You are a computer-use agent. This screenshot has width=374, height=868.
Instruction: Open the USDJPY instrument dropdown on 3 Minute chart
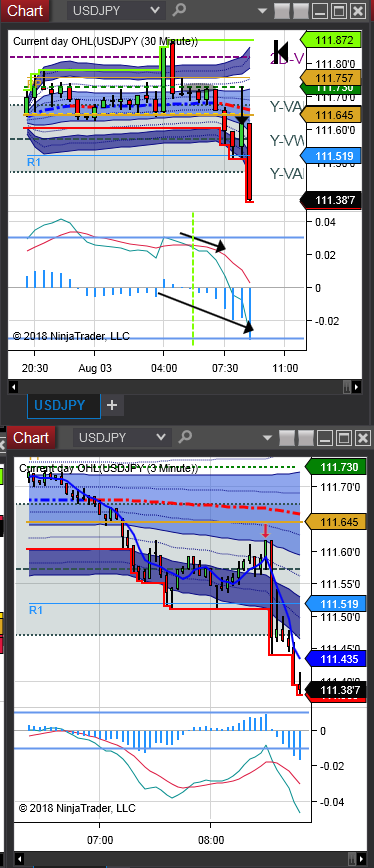pos(122,438)
